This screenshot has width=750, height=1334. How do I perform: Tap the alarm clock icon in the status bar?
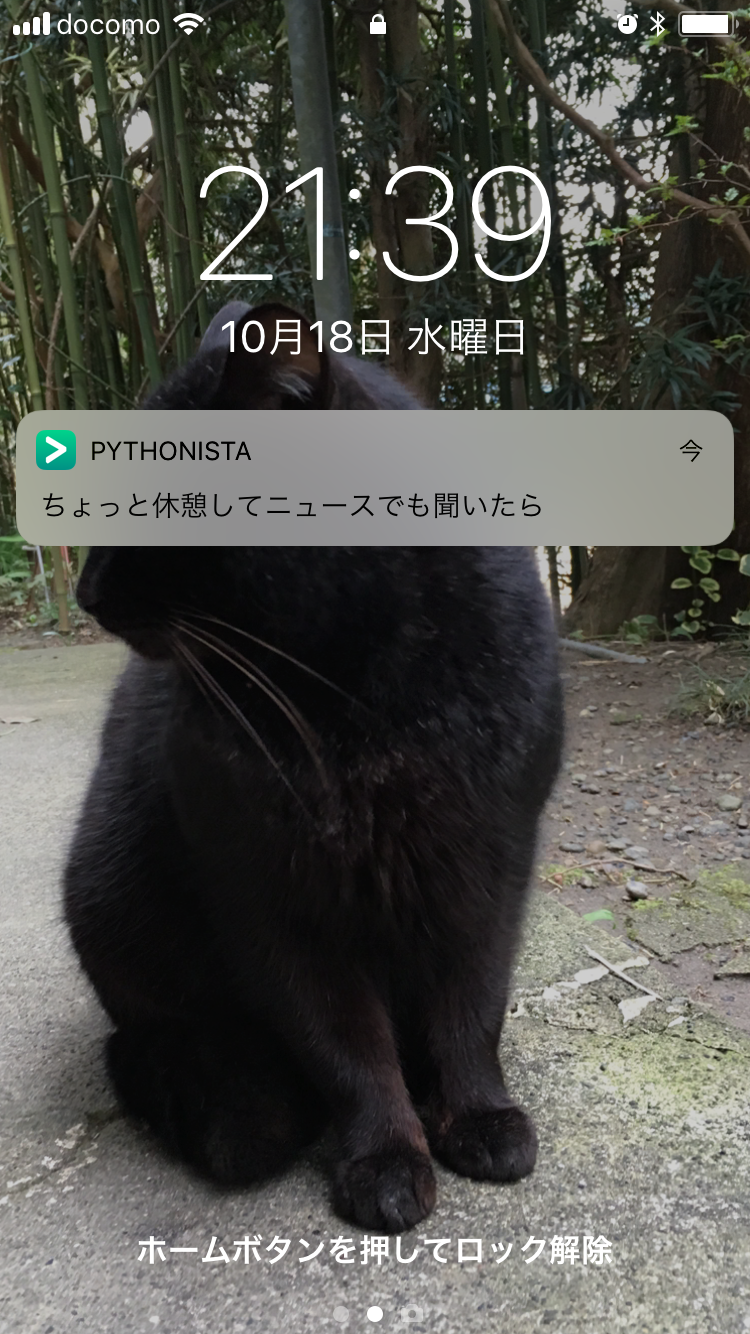point(628,25)
